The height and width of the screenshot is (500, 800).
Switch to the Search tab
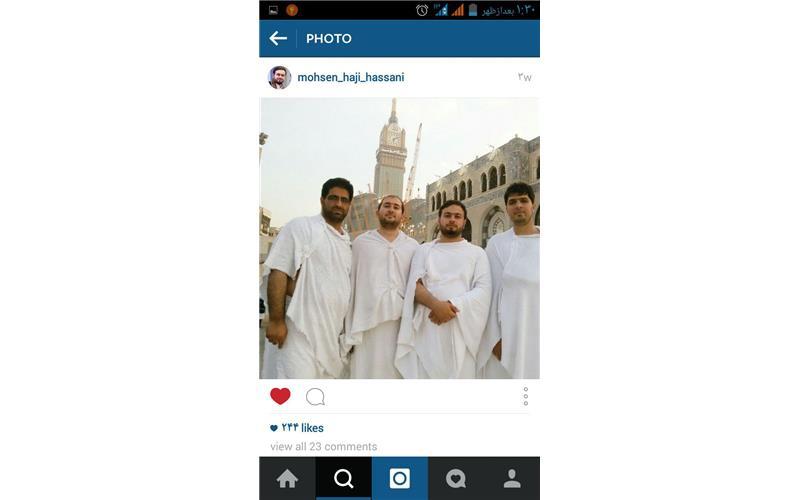pyautogui.click(x=343, y=479)
